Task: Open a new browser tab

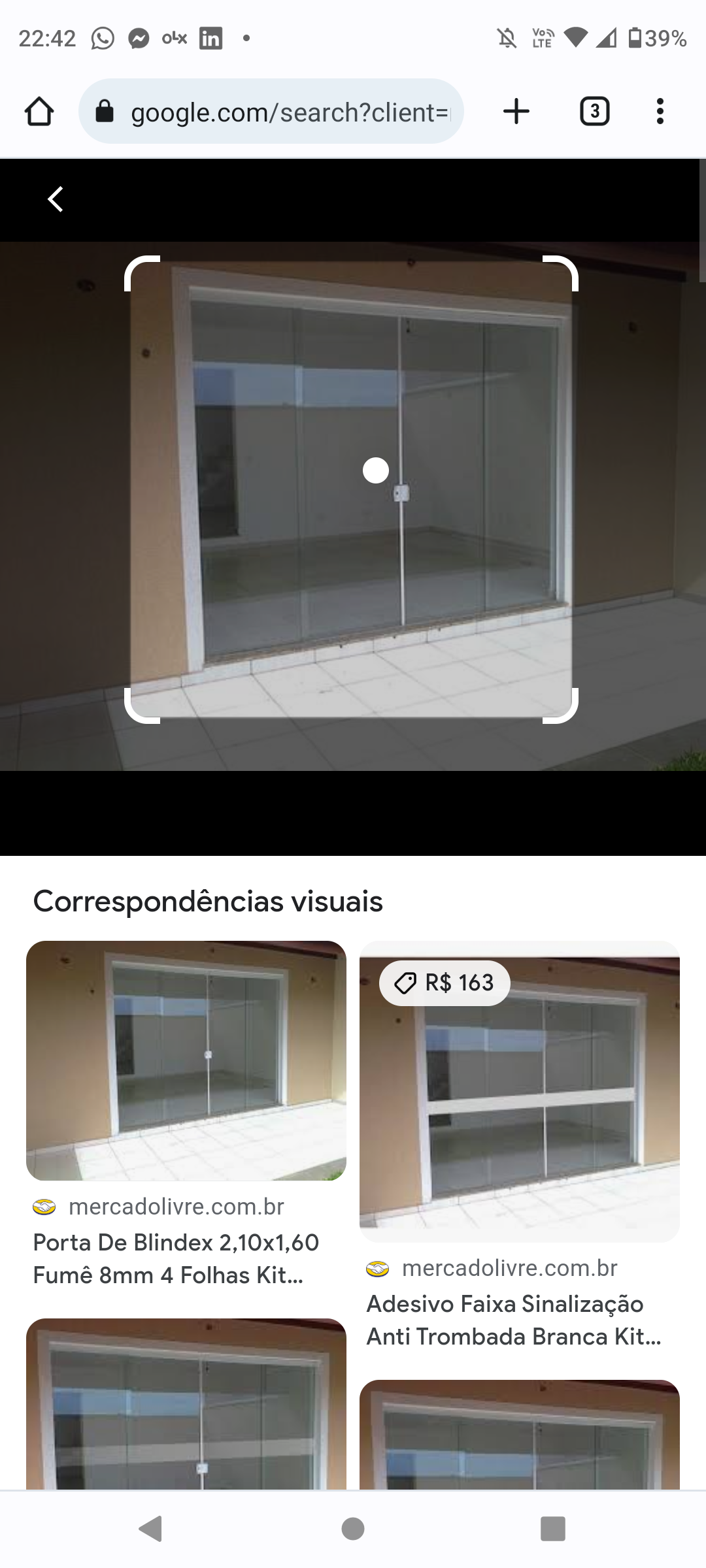Action: tap(516, 111)
